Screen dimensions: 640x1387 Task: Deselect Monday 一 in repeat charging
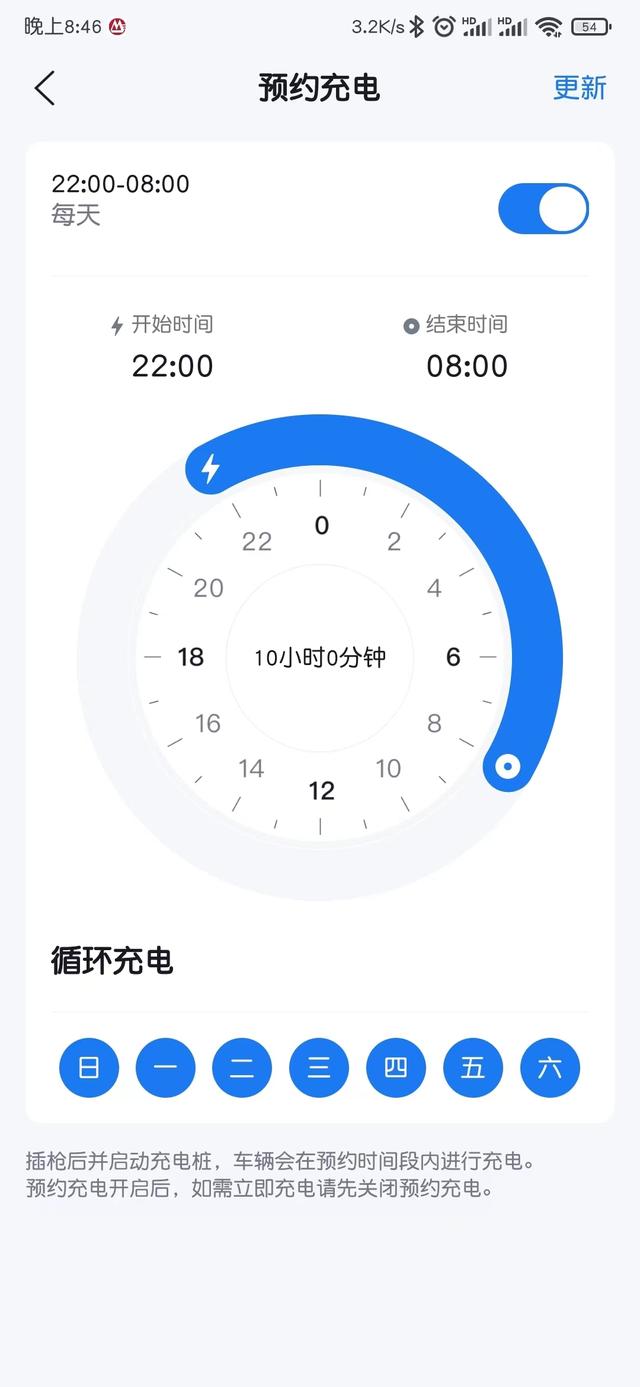click(166, 1068)
